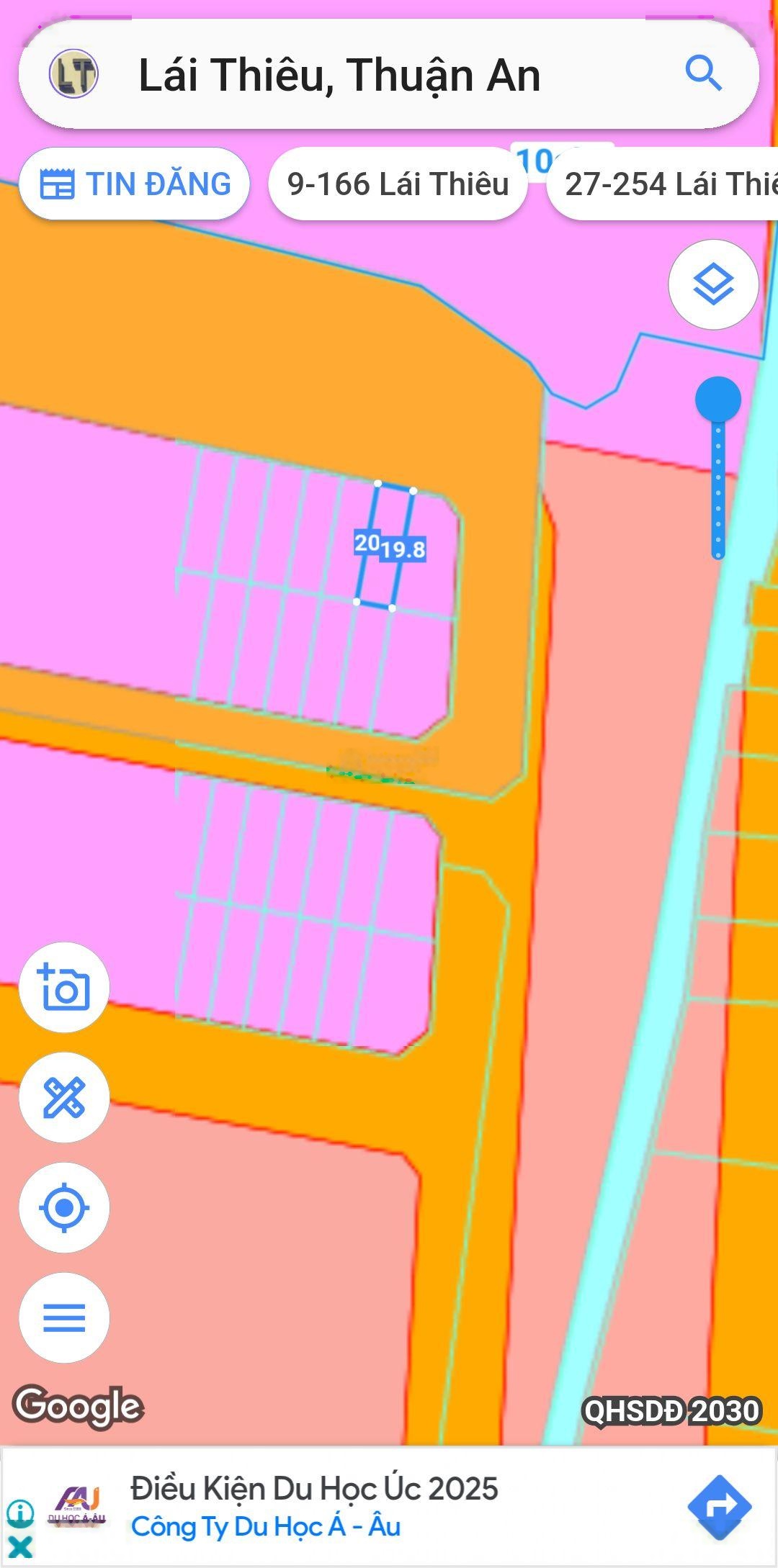This screenshot has width=778, height=1568.
Task: Open the LT profile avatar
Action: [73, 74]
